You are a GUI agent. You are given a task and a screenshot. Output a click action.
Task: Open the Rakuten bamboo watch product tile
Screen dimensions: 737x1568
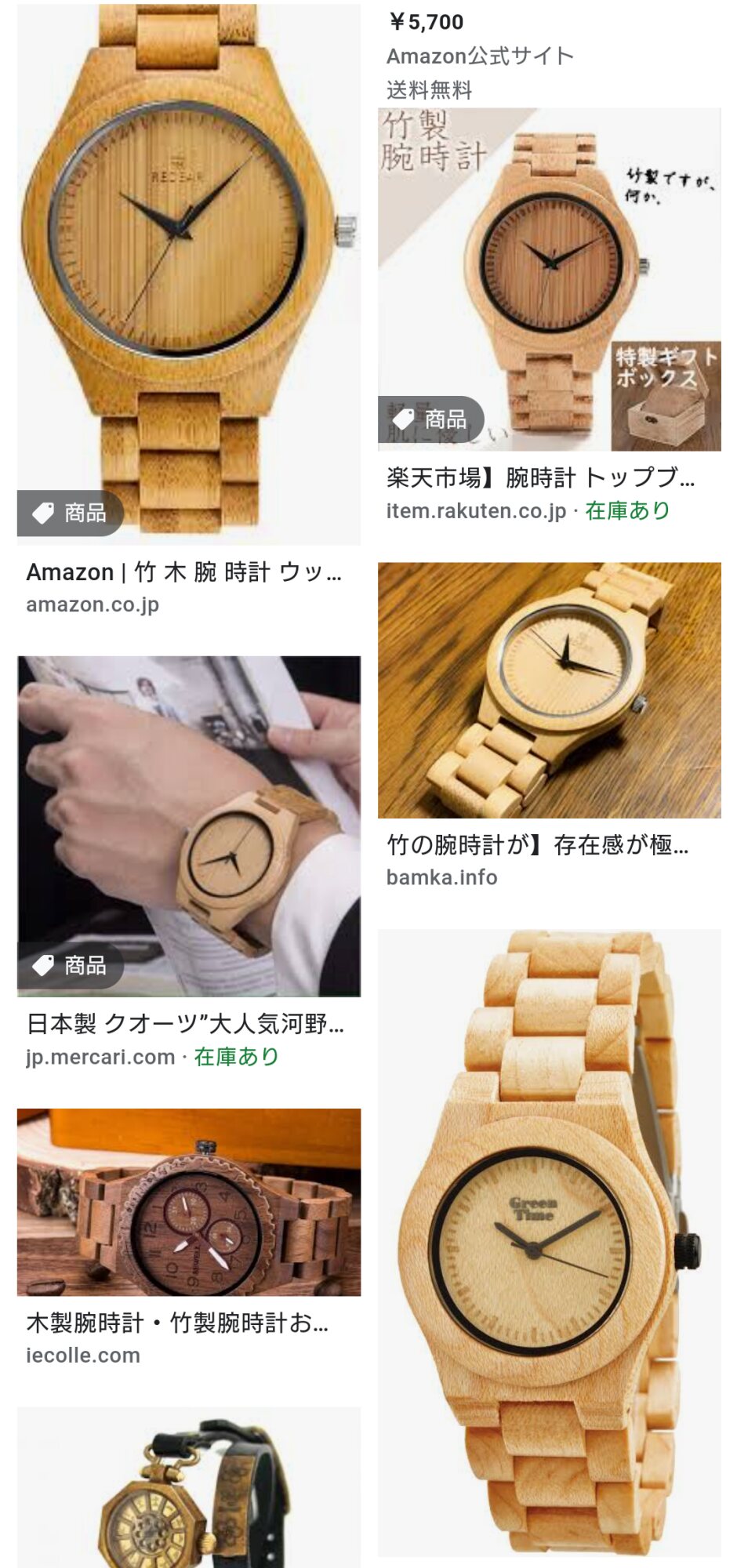tap(549, 280)
